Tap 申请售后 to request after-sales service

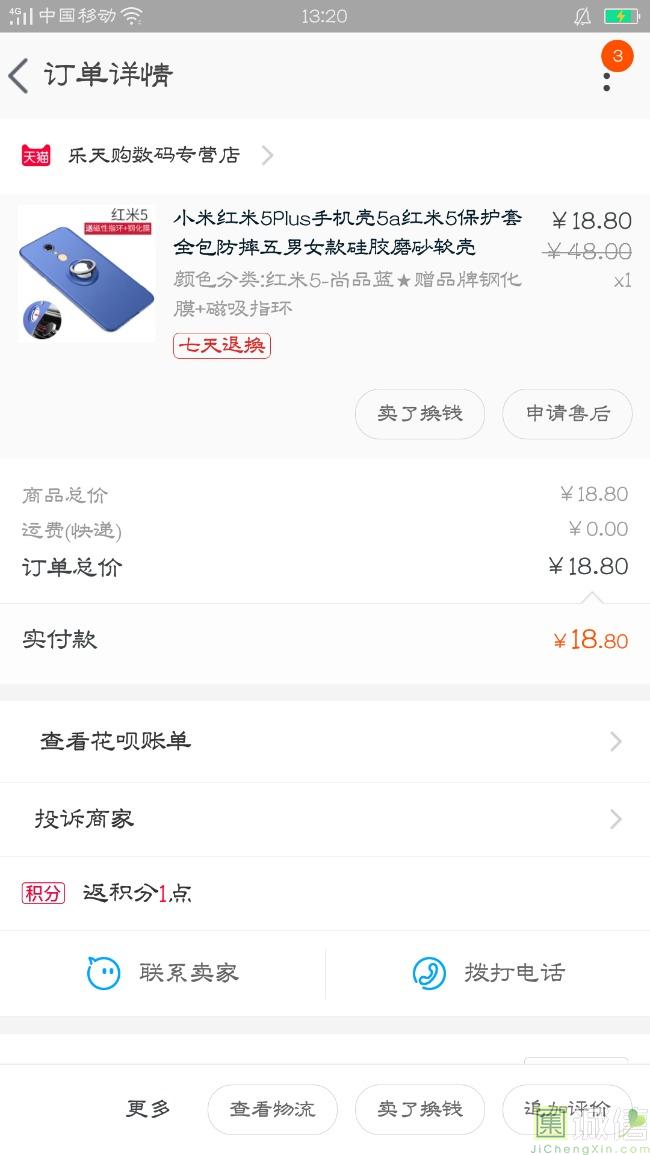pyautogui.click(x=567, y=414)
